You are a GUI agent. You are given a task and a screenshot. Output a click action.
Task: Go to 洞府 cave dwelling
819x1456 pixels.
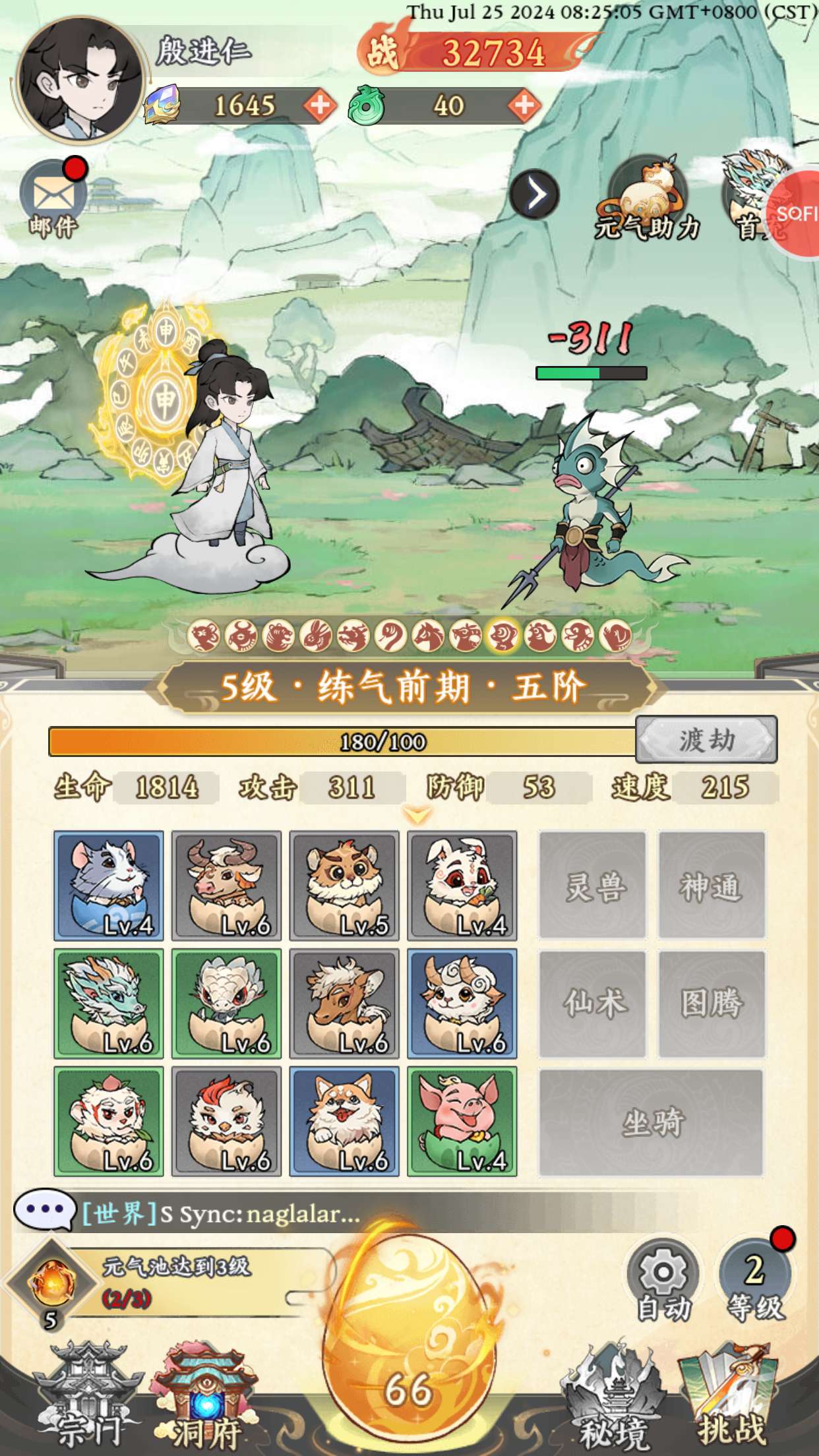pos(206,1398)
